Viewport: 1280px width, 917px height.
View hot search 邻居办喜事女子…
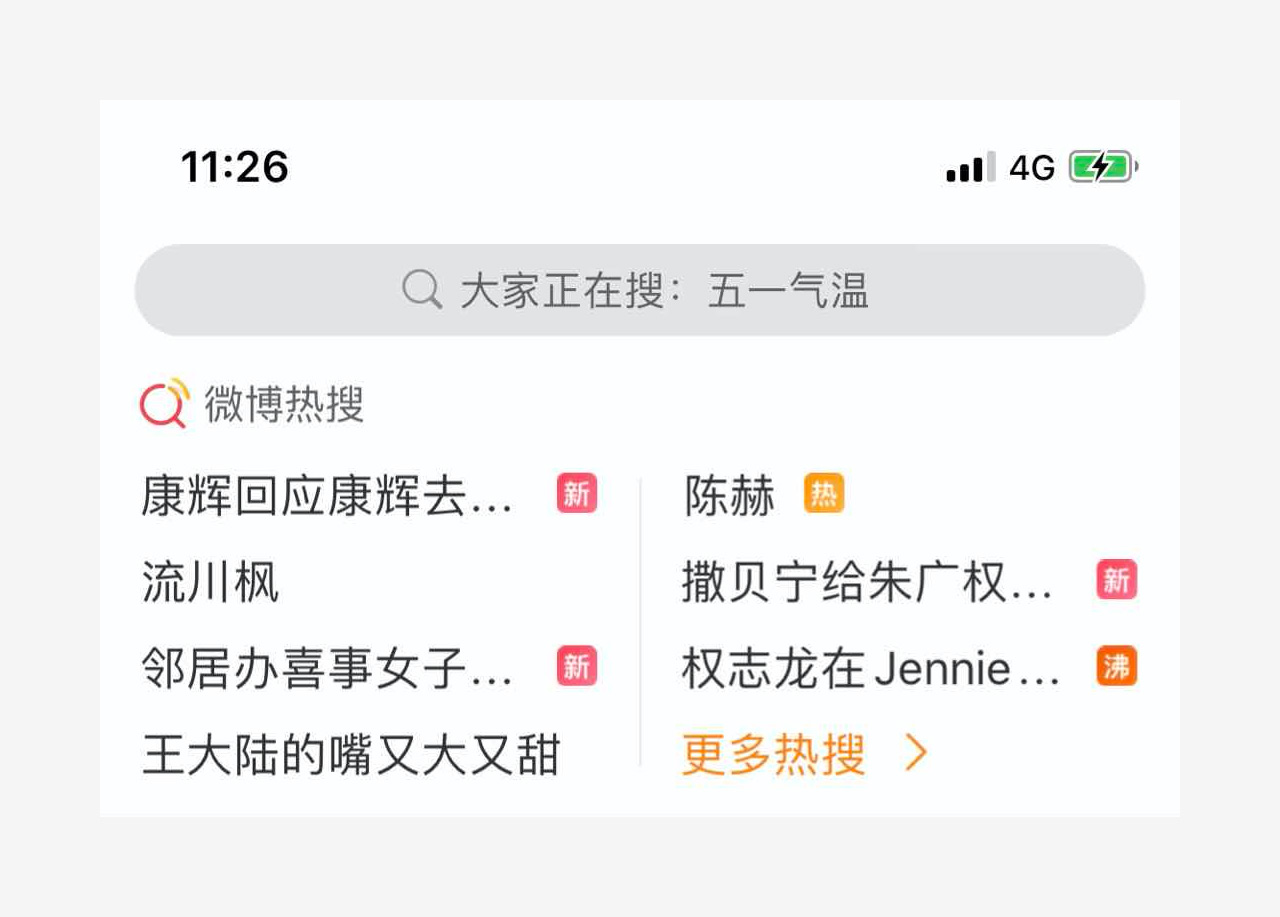coord(327,668)
